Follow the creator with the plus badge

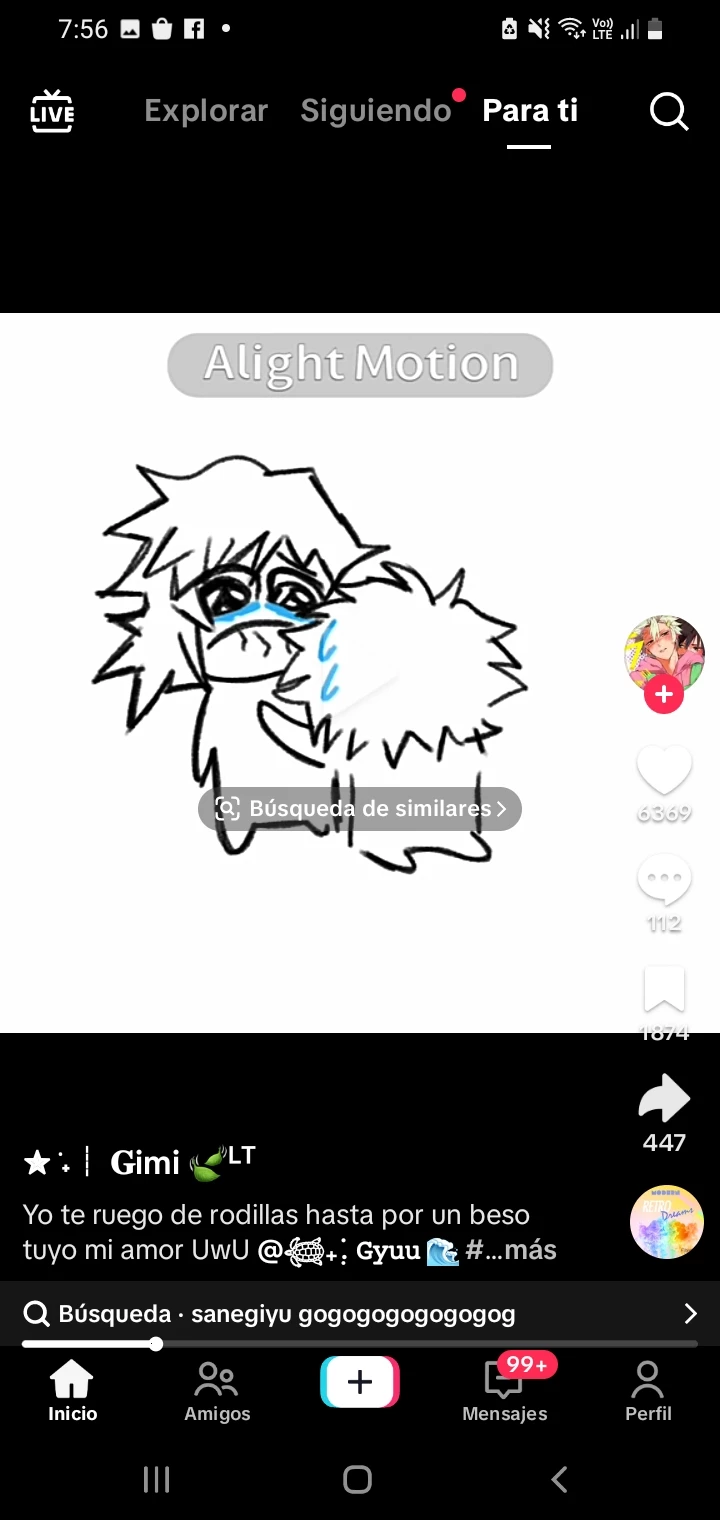point(664,694)
